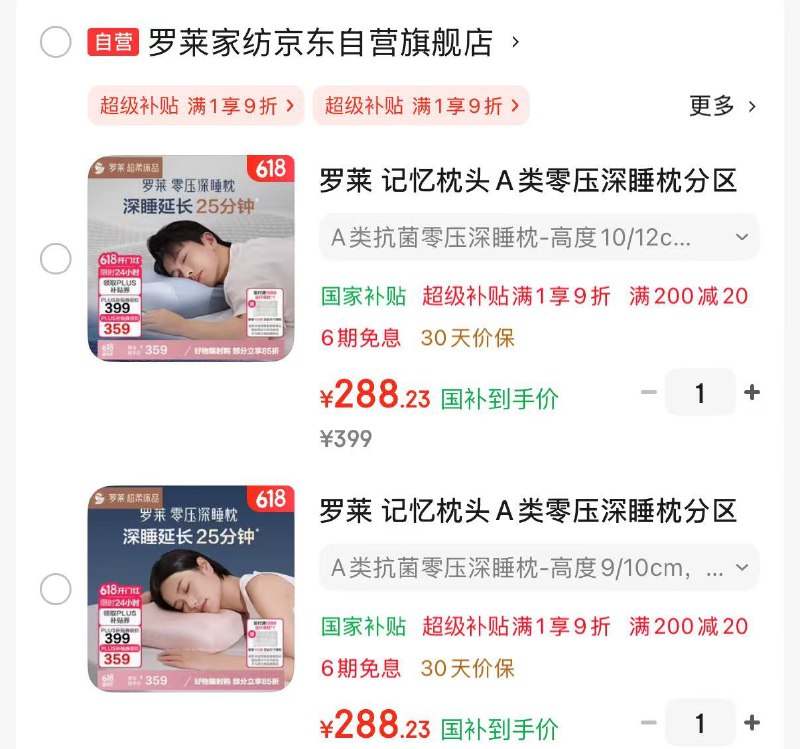
Task: Expand 更多 store promotions
Action: pos(722,106)
